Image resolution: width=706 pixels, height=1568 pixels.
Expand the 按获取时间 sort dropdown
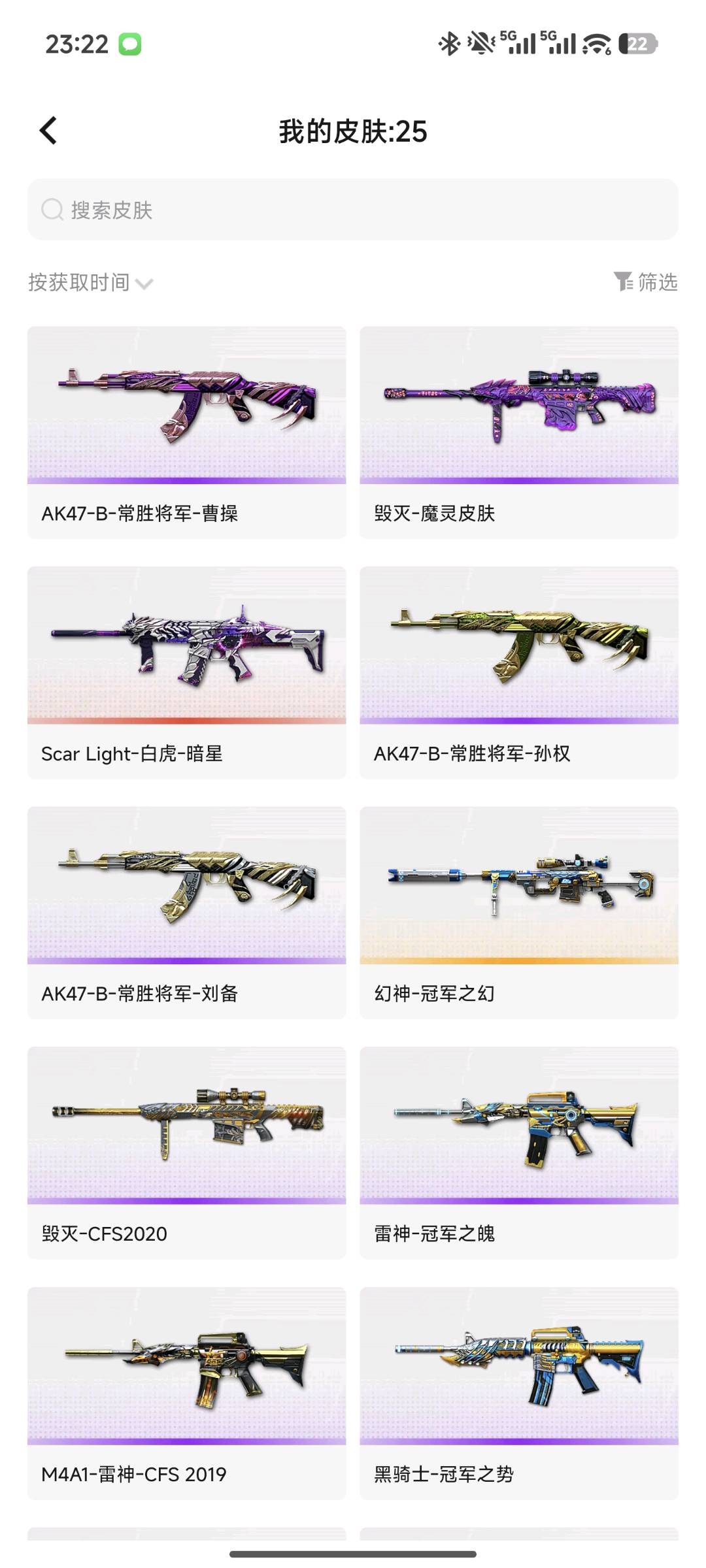point(90,283)
